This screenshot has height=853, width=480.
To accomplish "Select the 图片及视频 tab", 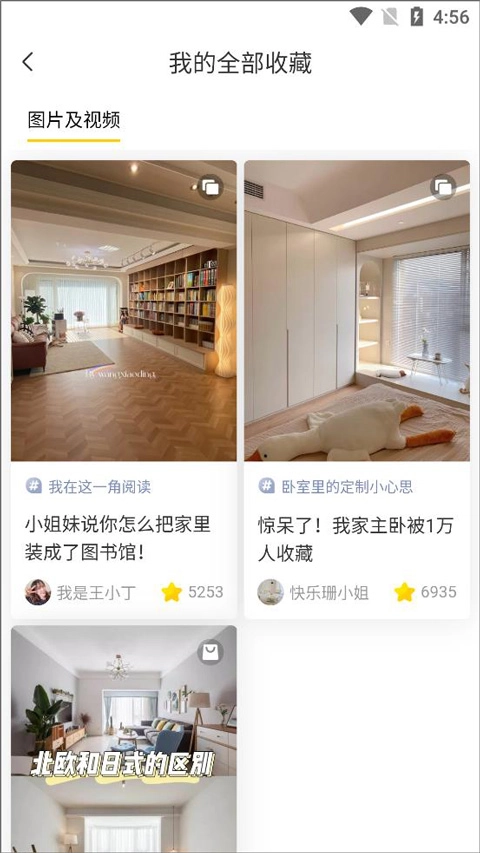I will [73, 120].
